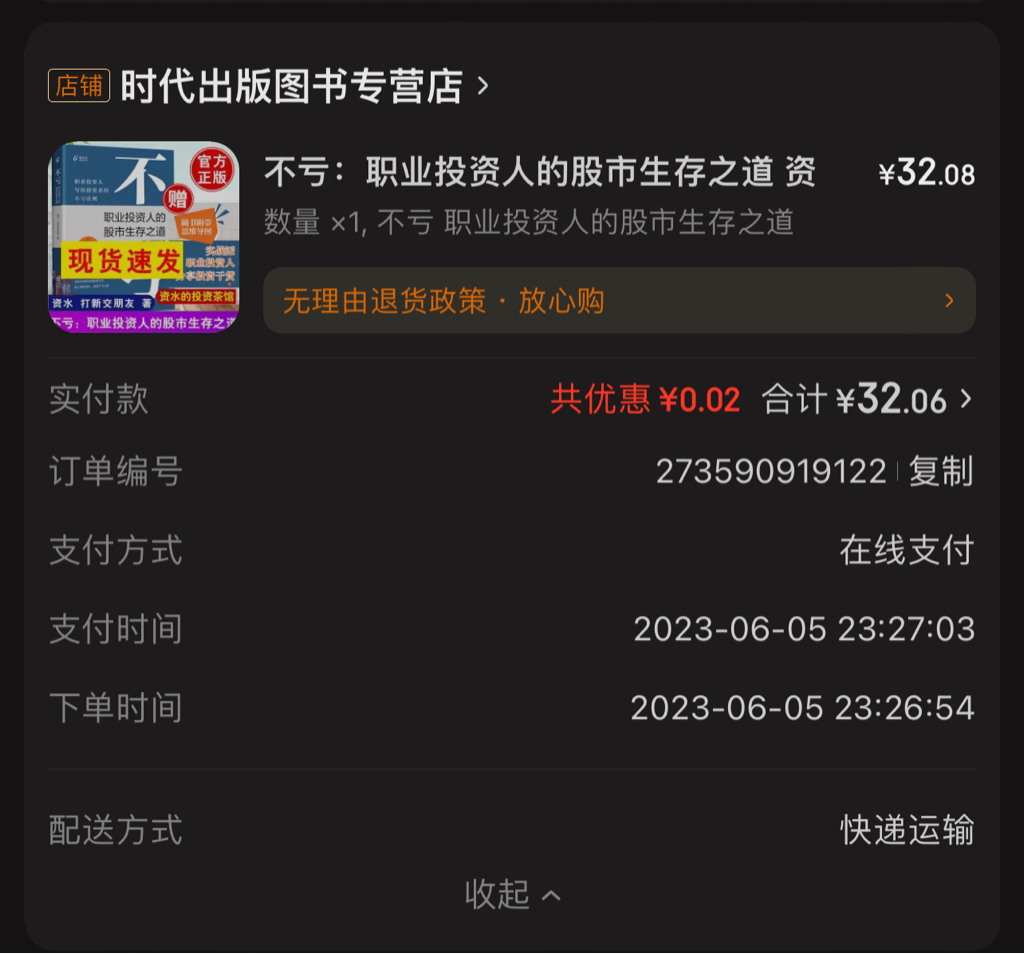
Task: Open the 无理由退货政策 return policy banner
Action: 619,300
